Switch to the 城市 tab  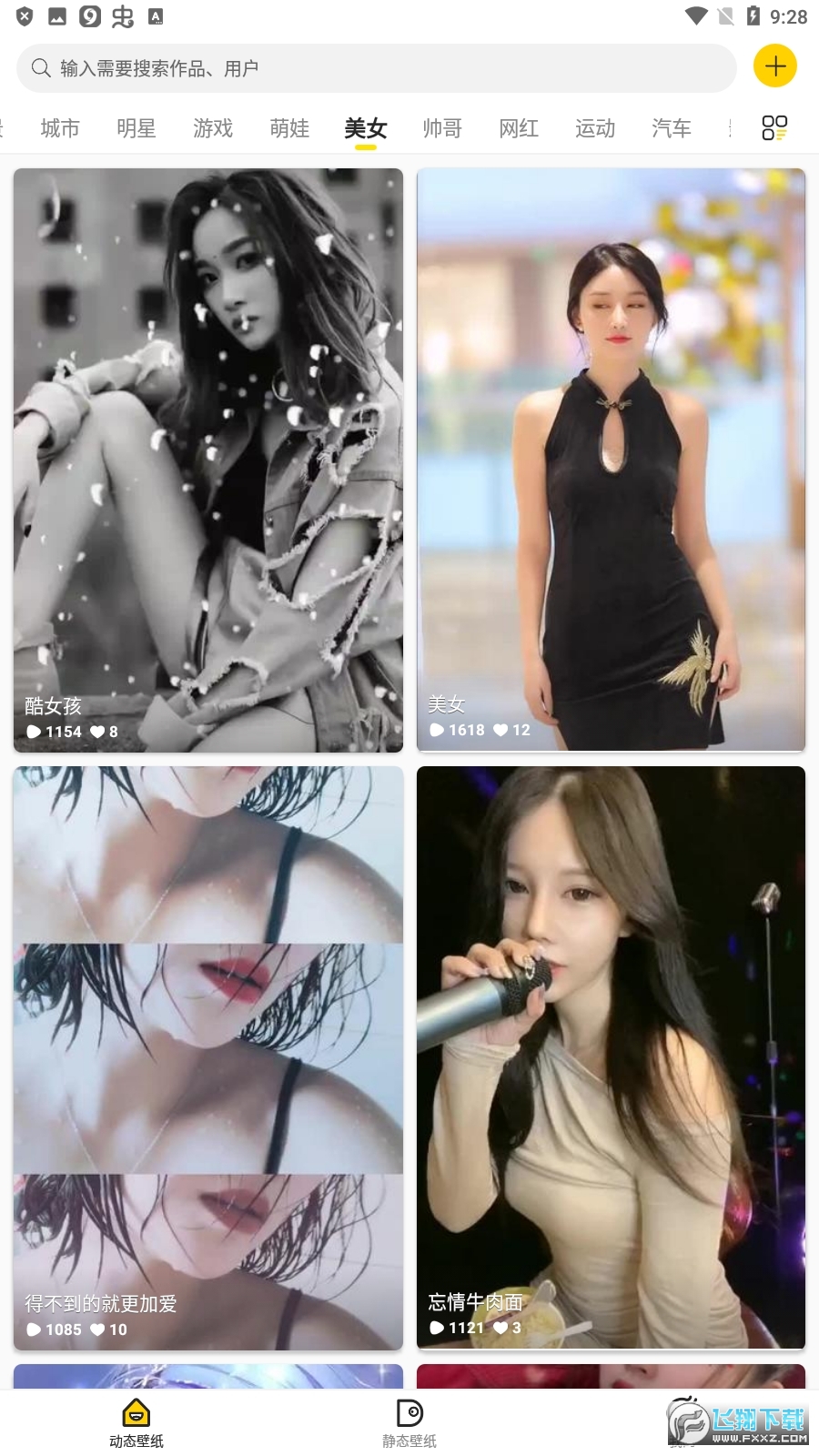pos(60,128)
